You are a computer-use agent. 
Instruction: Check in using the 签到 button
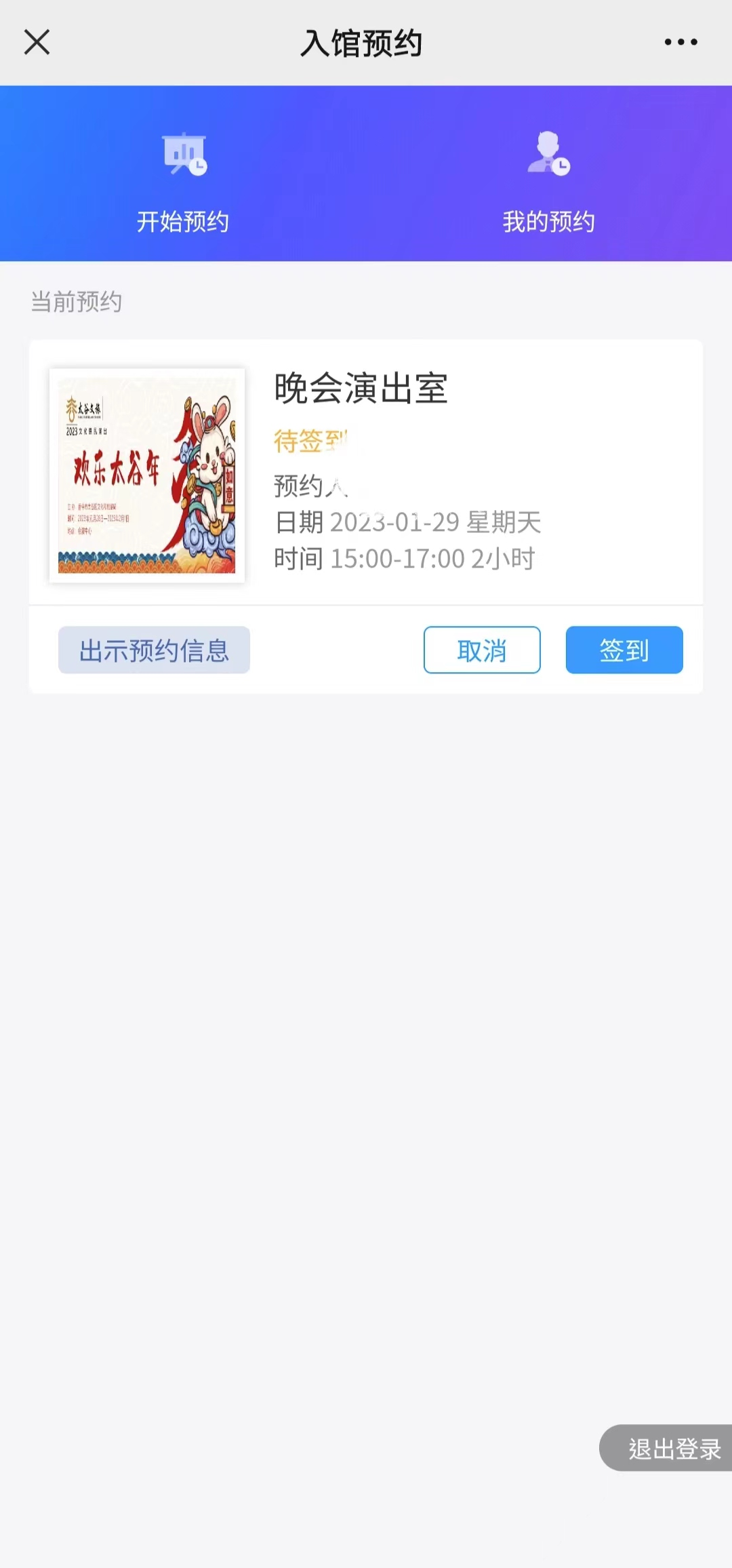coord(624,650)
